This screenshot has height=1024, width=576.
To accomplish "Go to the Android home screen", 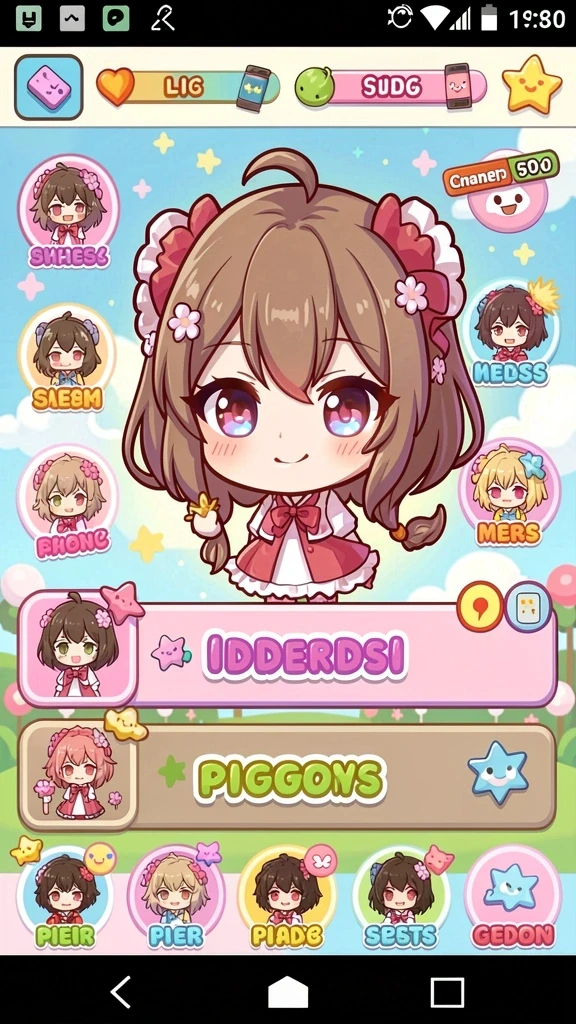I will click(x=288, y=993).
